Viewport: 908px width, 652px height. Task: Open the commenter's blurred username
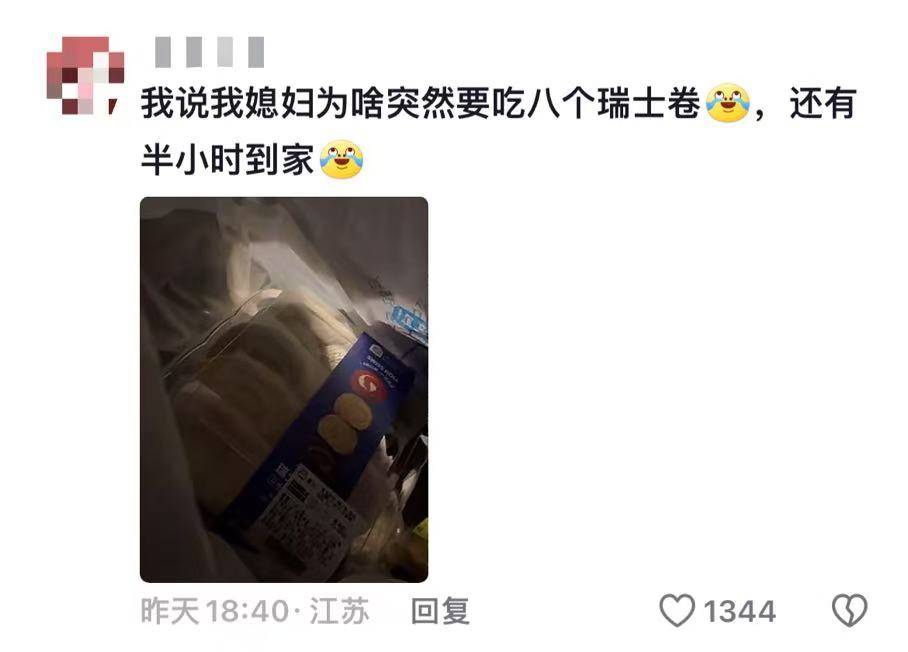coord(210,52)
